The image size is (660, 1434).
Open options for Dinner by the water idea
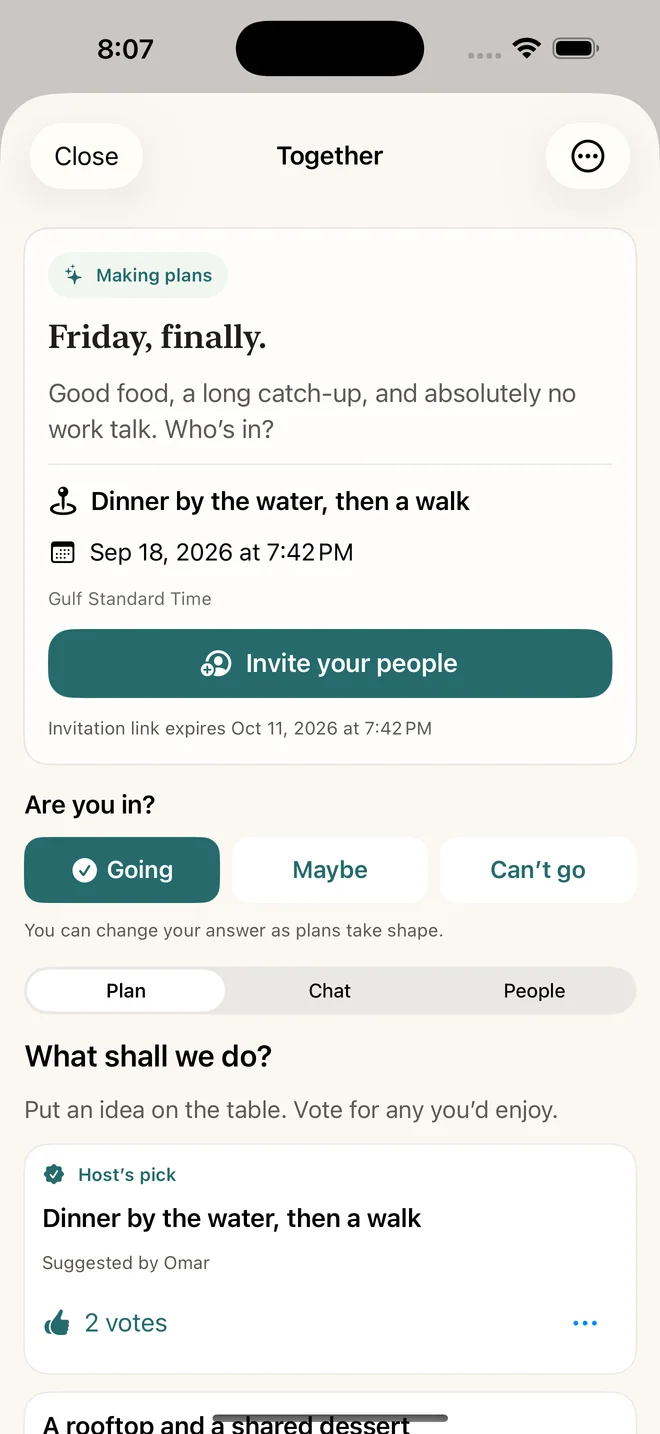(x=585, y=1323)
